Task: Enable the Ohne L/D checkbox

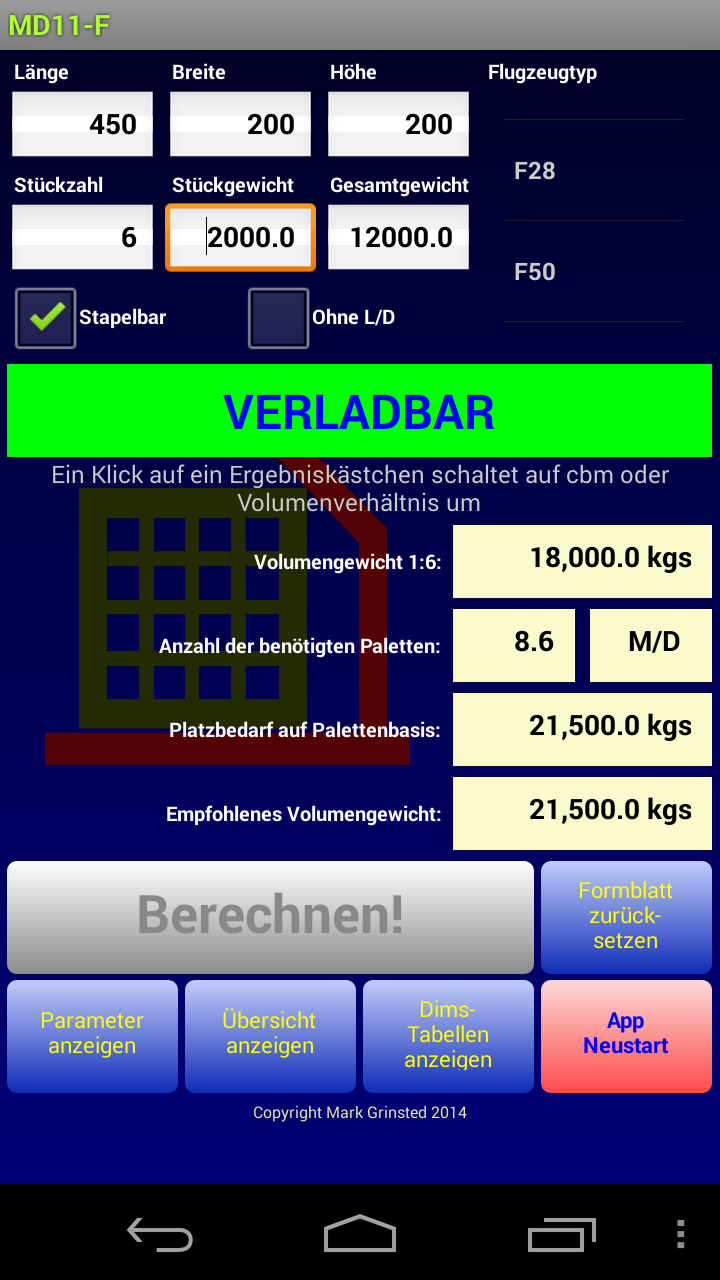Action: tap(278, 318)
